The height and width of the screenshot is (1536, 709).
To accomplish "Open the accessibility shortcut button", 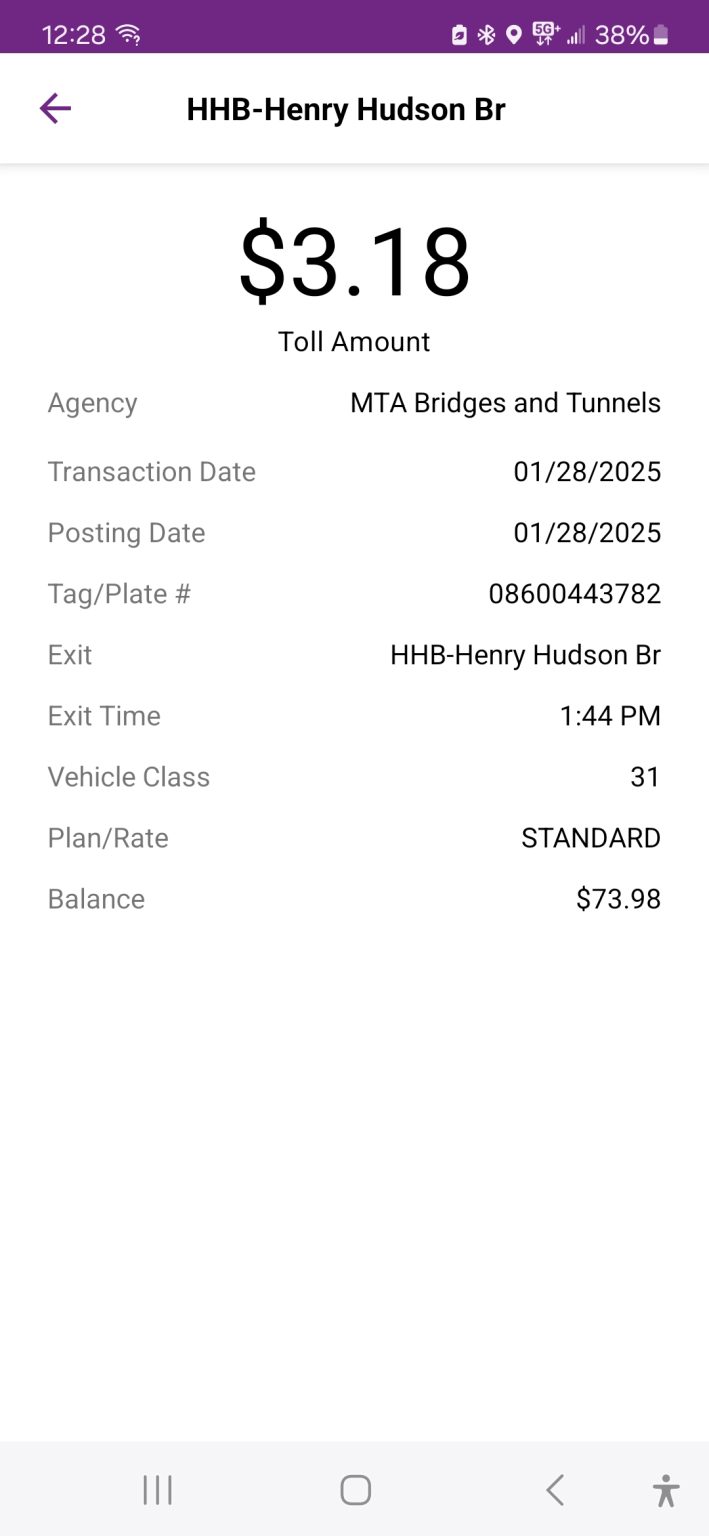I will click(666, 1490).
